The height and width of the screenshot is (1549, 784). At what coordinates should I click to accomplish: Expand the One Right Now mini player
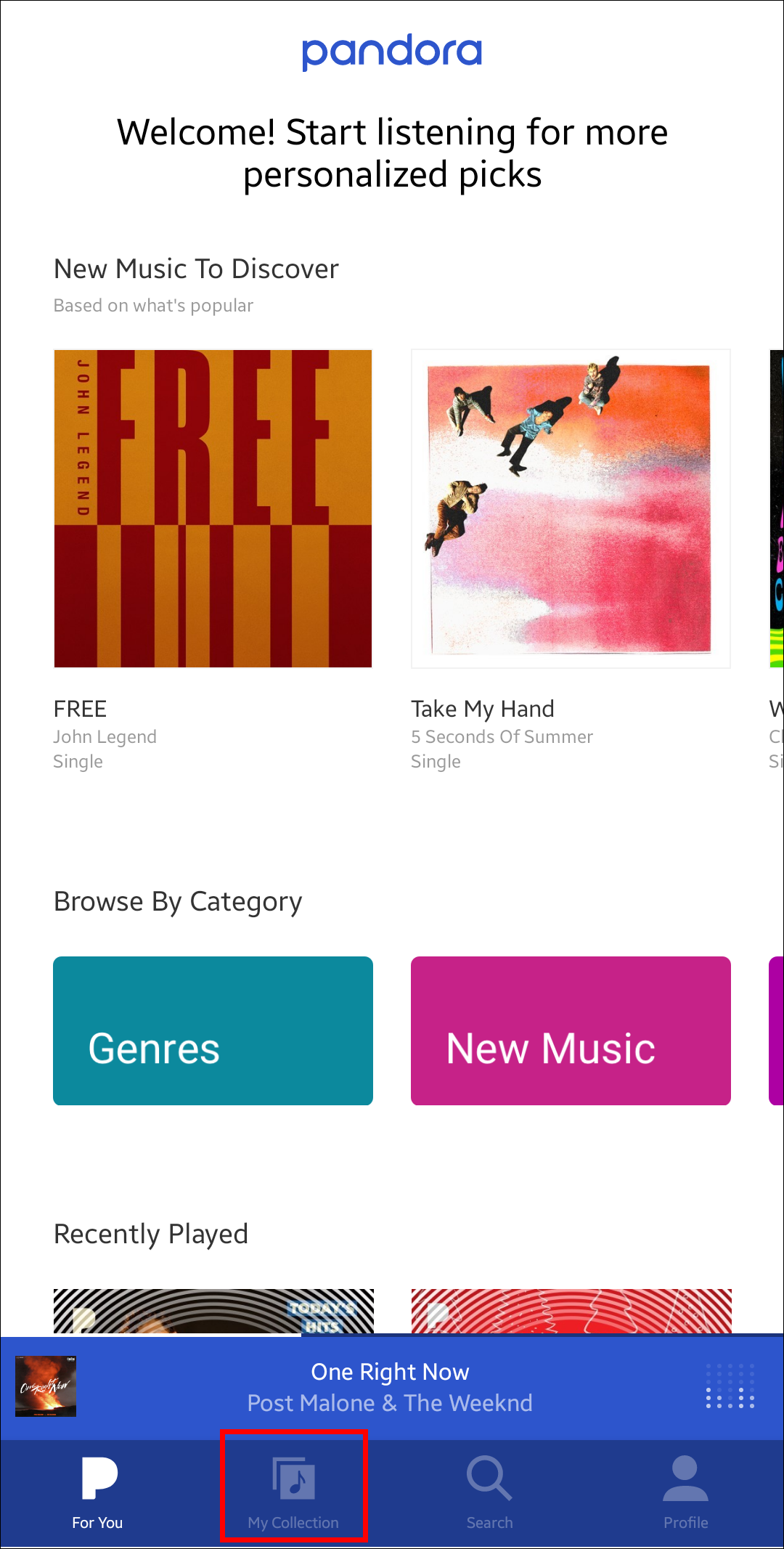pyautogui.click(x=391, y=1387)
